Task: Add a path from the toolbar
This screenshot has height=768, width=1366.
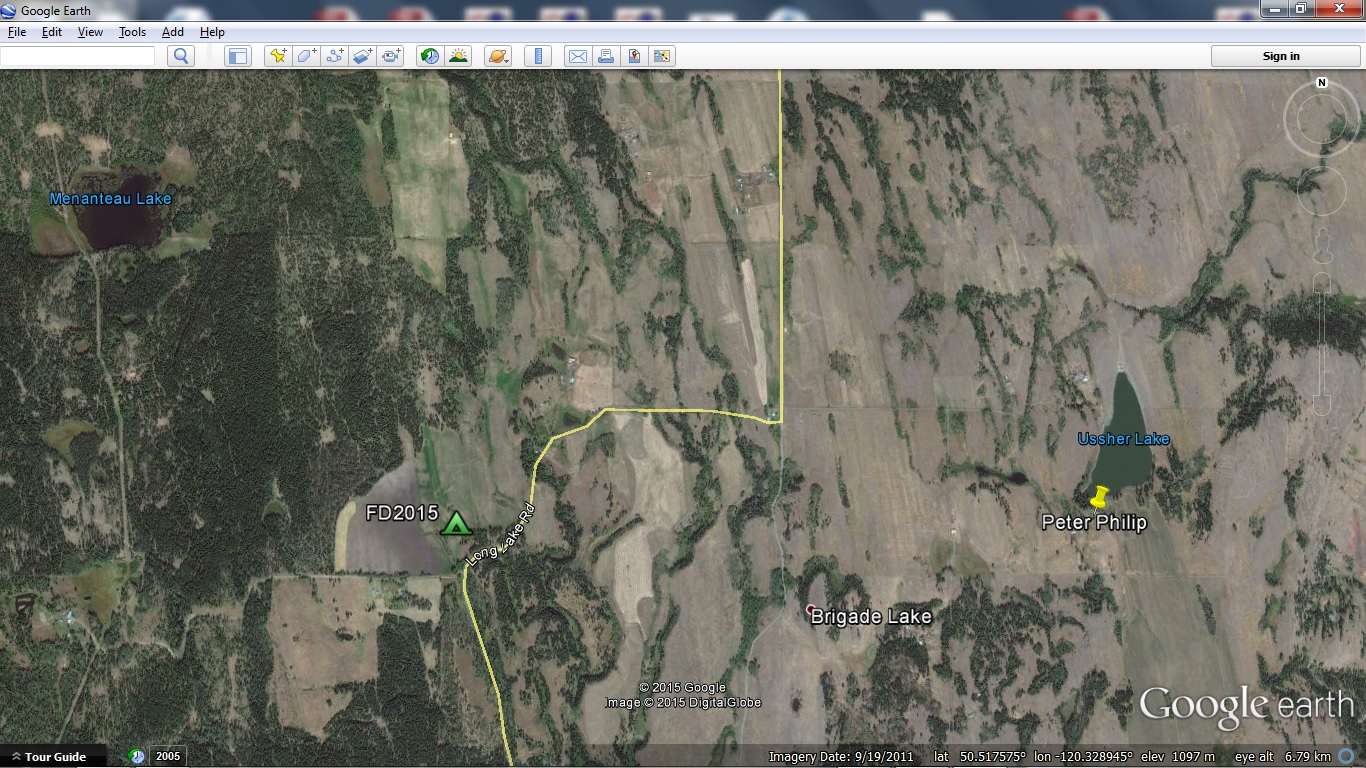Action: (x=334, y=56)
